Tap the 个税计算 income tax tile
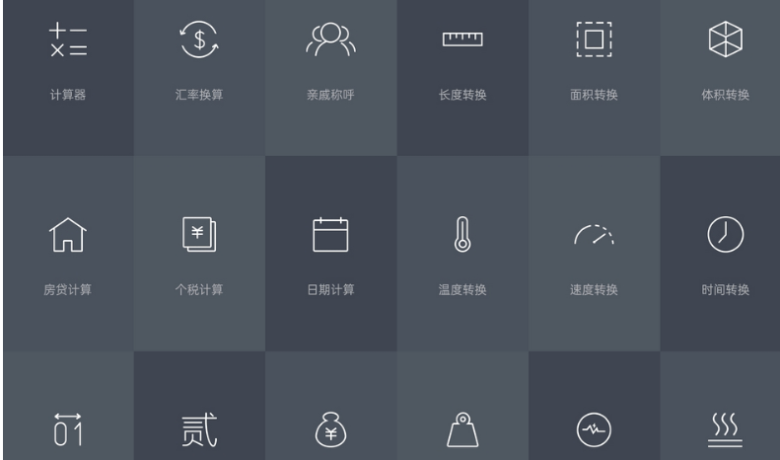The width and height of the screenshot is (780, 460). point(199,255)
